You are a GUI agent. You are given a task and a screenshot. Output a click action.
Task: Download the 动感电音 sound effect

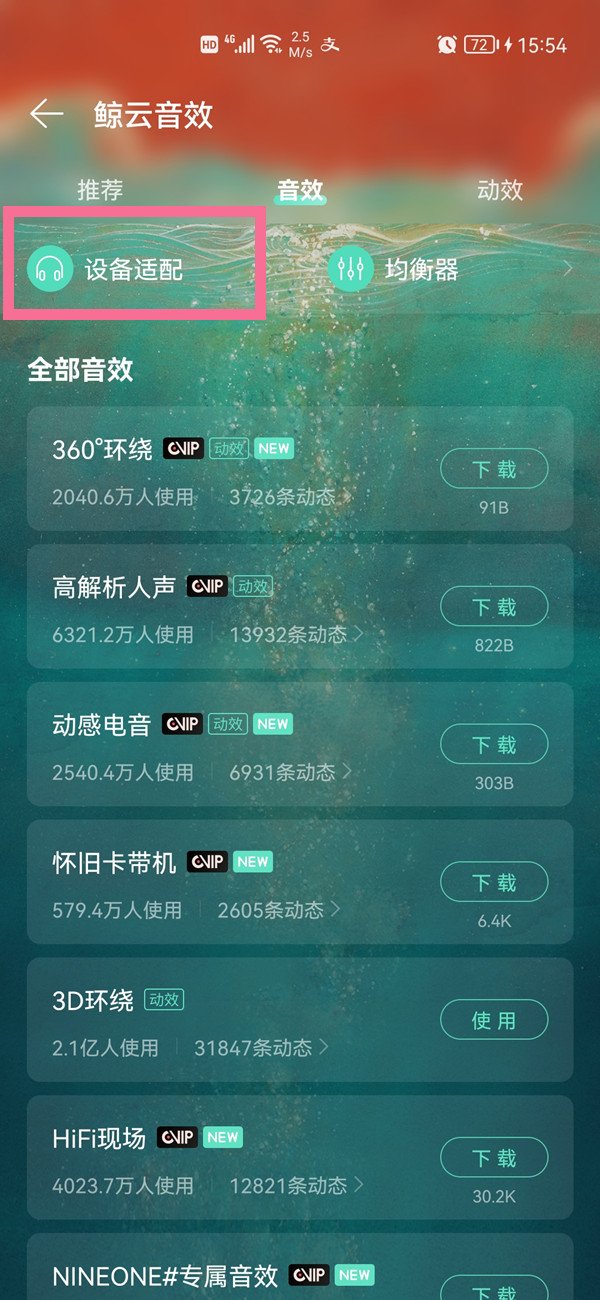pos(494,744)
